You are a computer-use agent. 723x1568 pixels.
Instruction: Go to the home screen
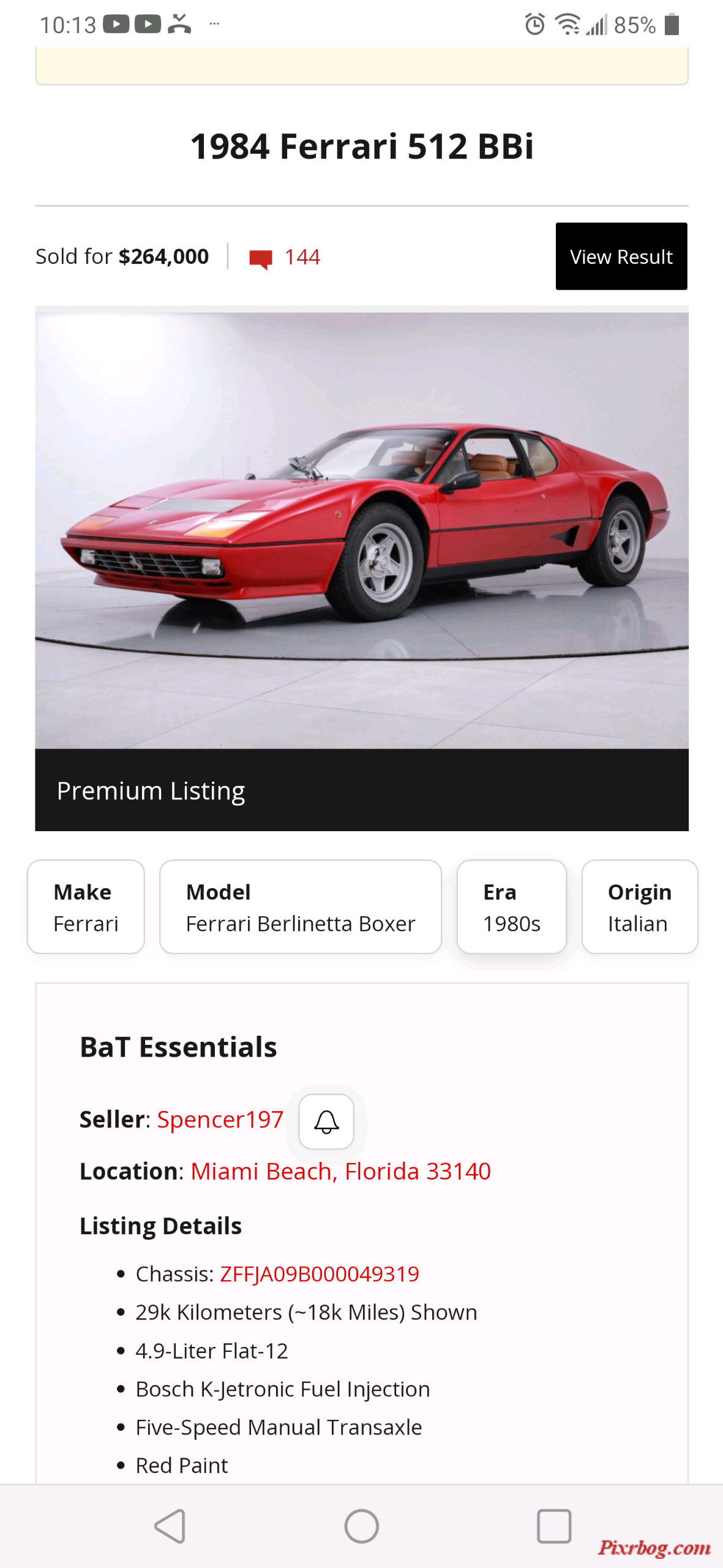click(361, 1526)
